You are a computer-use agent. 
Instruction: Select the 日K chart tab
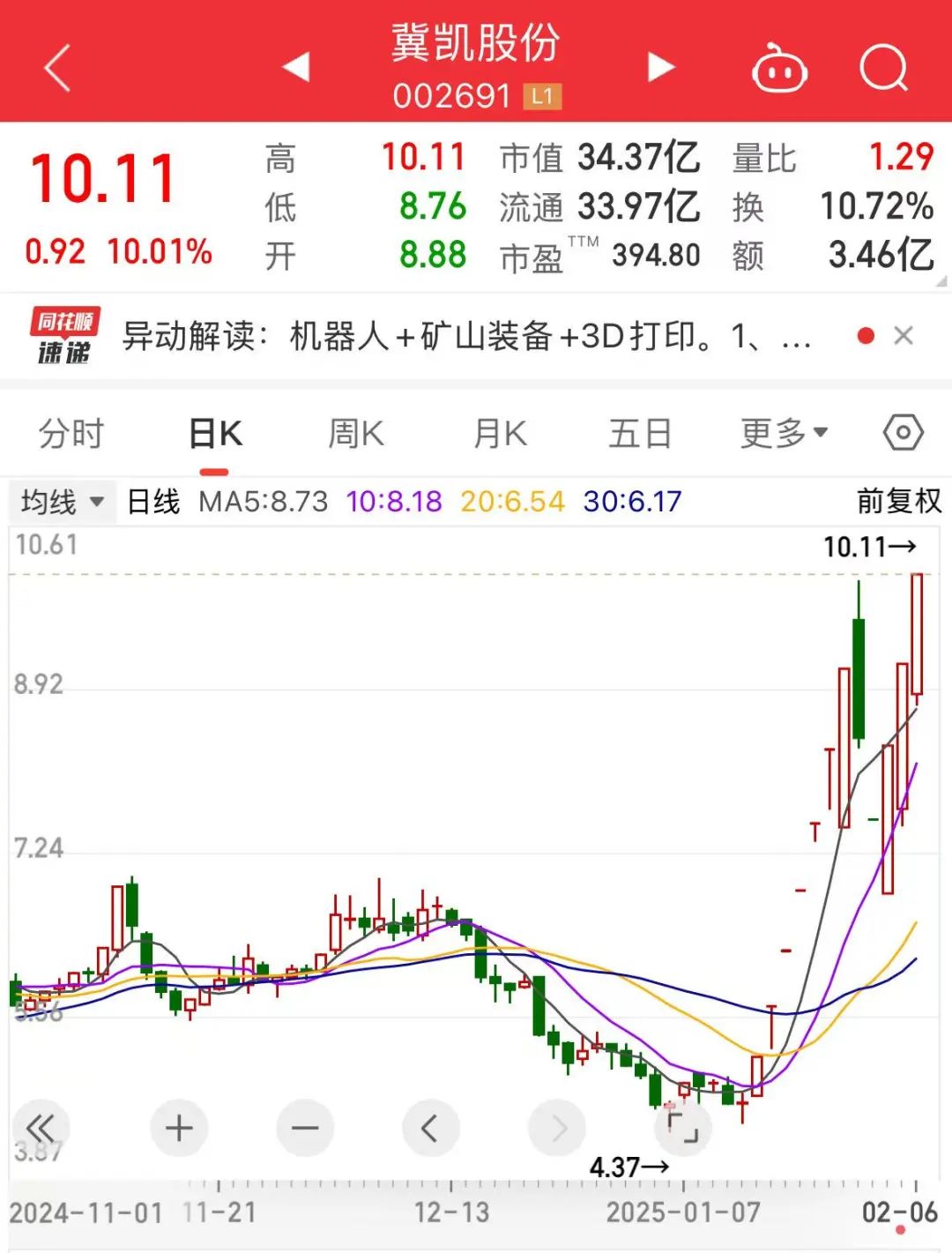pyautogui.click(x=215, y=434)
